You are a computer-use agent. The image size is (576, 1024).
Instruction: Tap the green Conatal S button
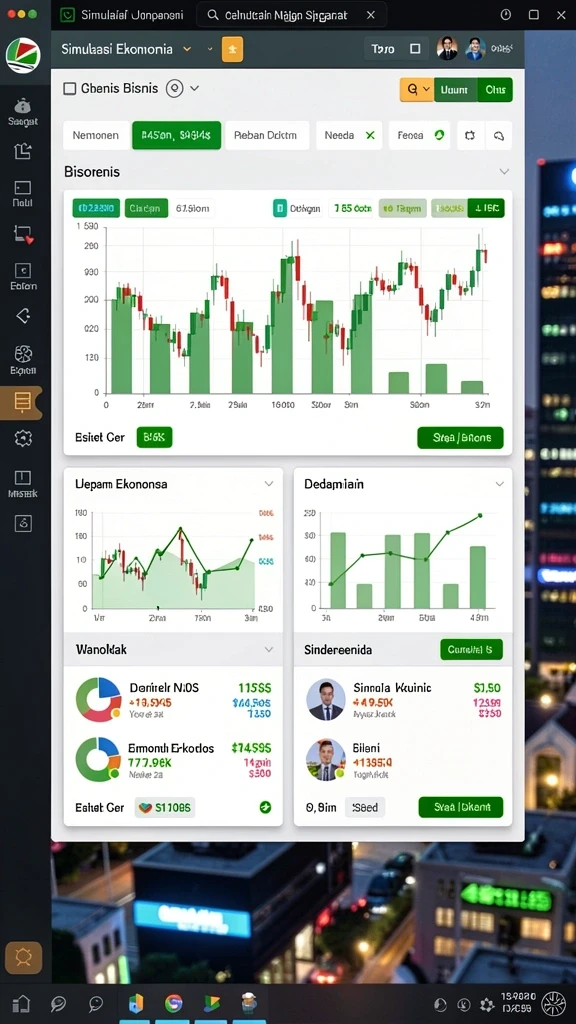click(x=471, y=649)
